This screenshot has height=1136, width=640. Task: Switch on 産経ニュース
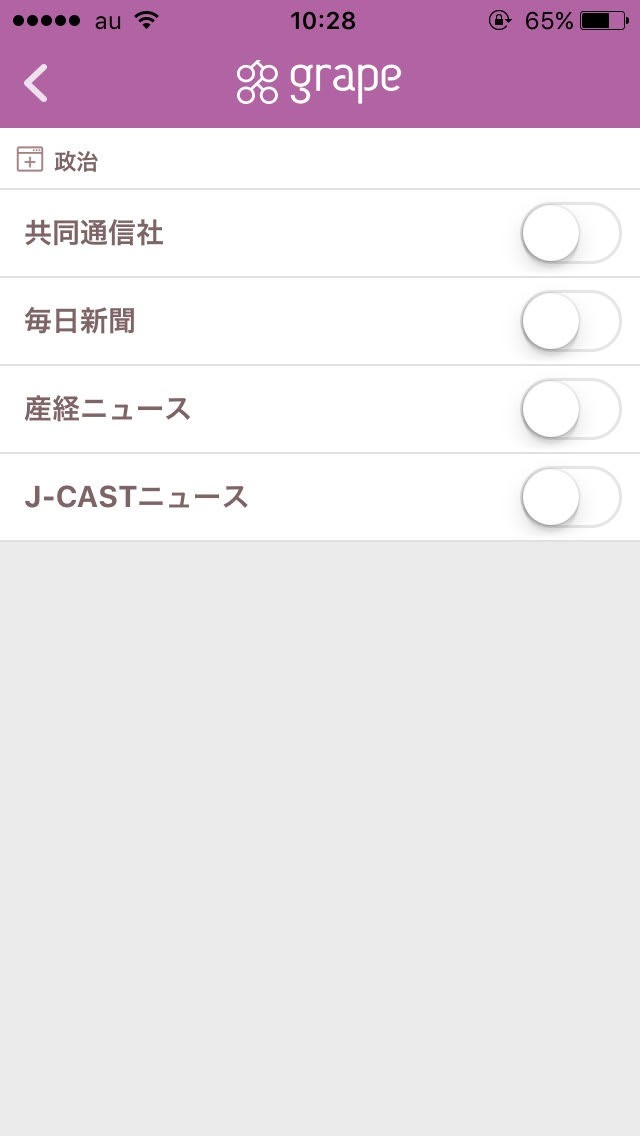(x=571, y=409)
